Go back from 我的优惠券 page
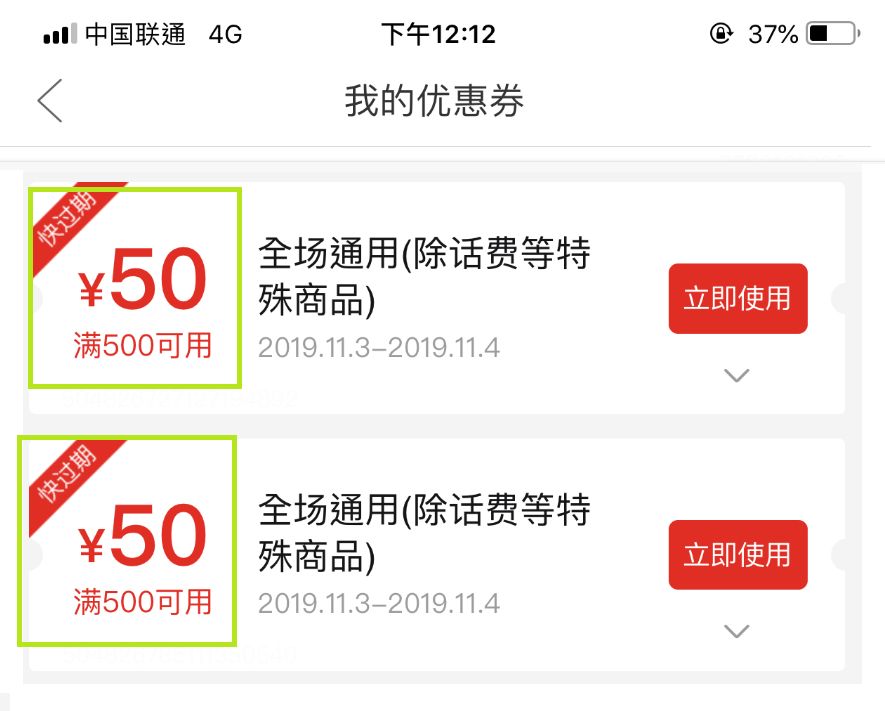885x711 pixels. coord(50,101)
